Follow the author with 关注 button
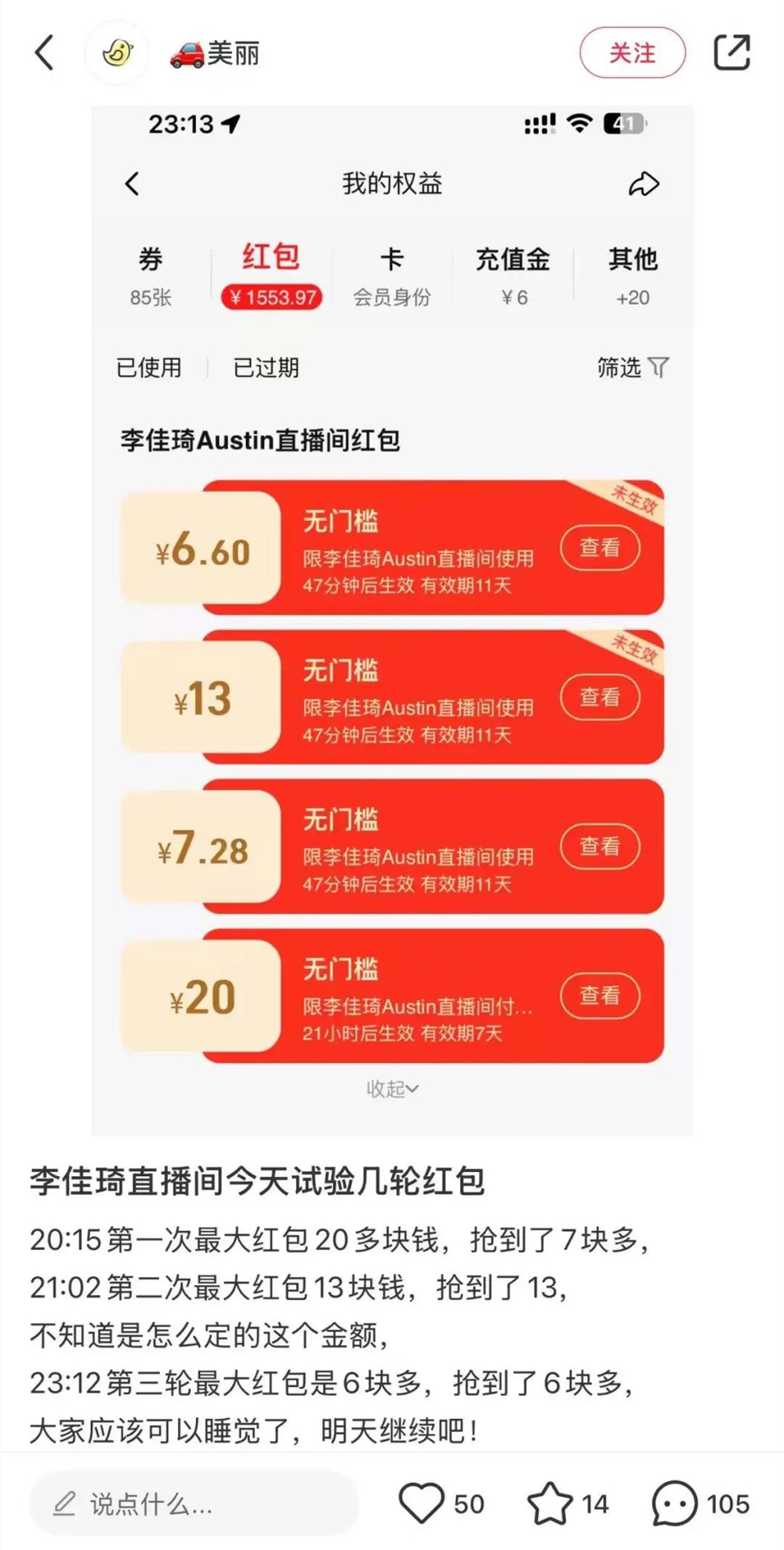Screen dimensions: 784x1550 tap(632, 53)
